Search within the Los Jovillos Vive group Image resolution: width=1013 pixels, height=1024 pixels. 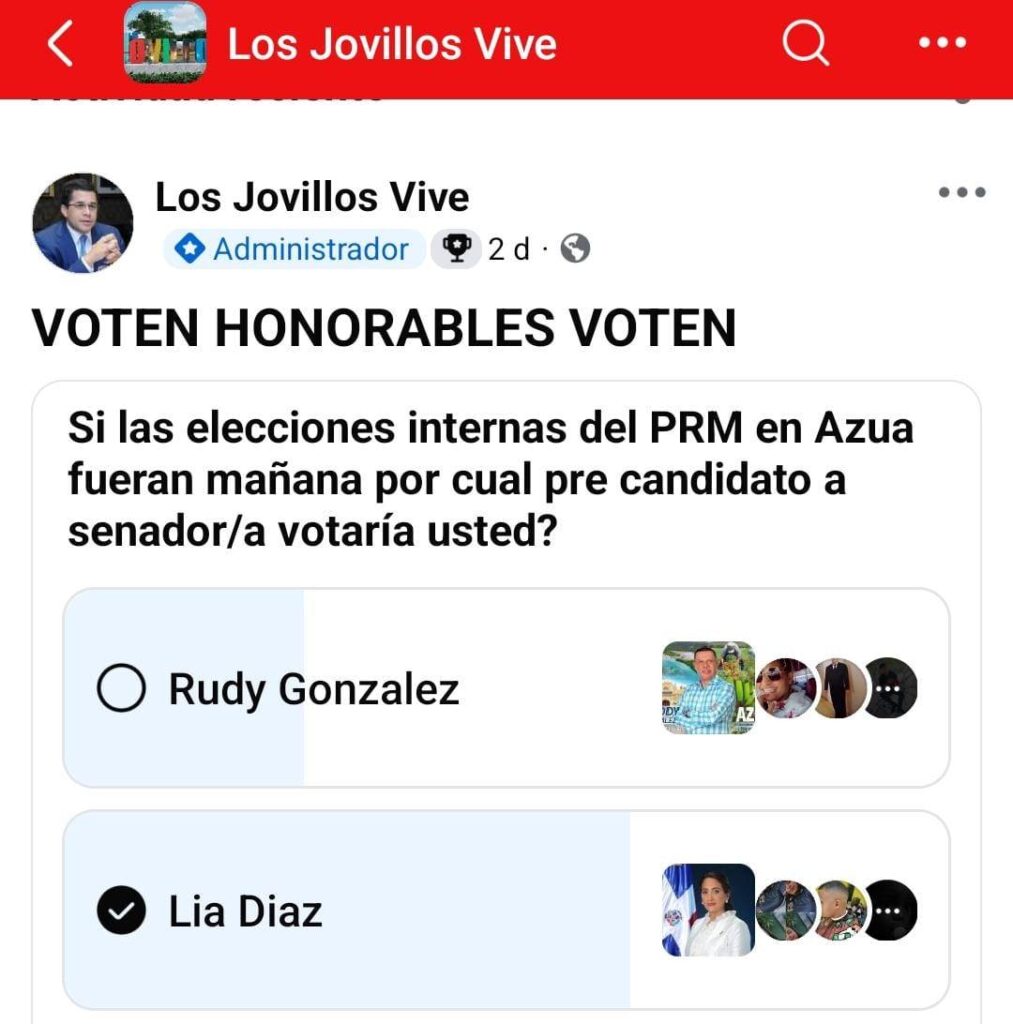click(x=805, y=44)
